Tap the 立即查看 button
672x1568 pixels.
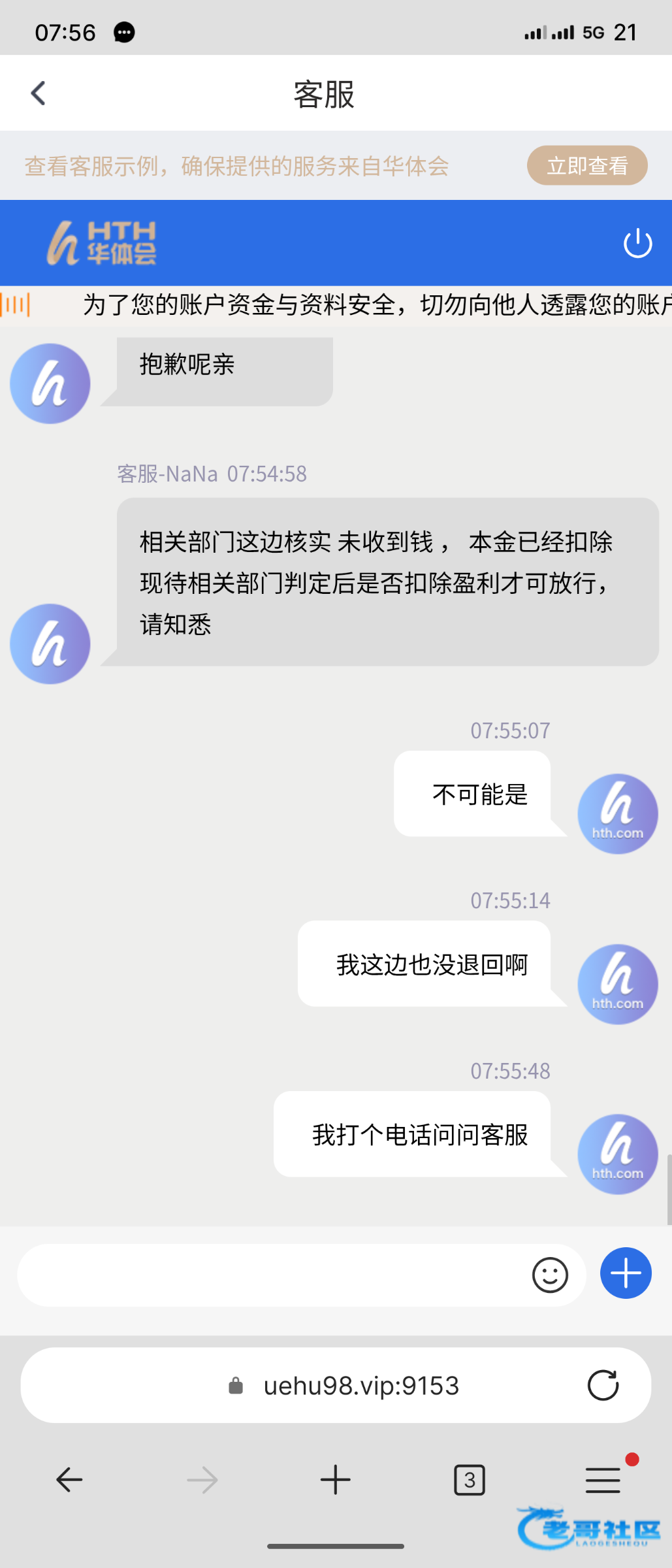pyautogui.click(x=586, y=165)
